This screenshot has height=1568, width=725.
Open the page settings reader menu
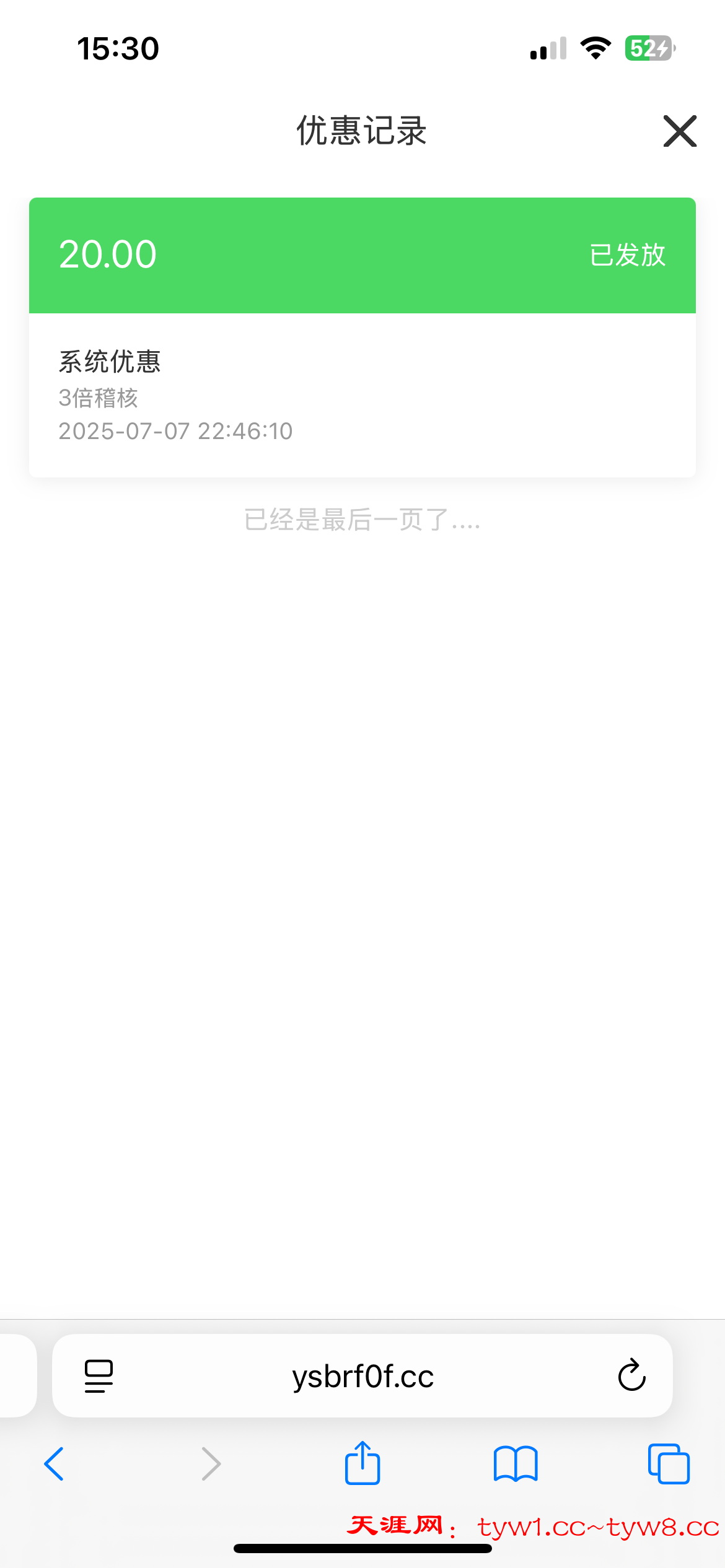(99, 1376)
